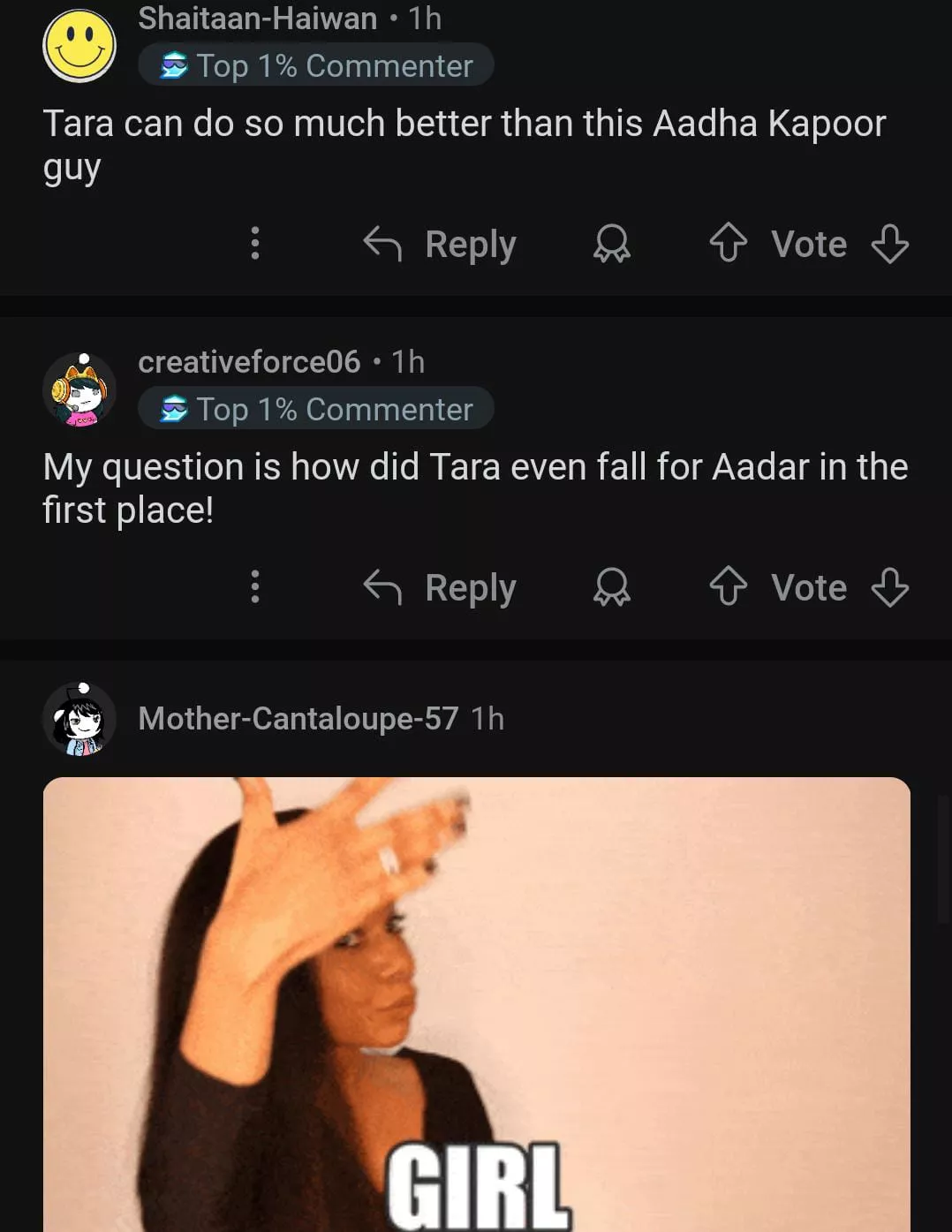The width and height of the screenshot is (952, 1232).
Task: Upvote creativeforce06's comment
Action: tap(729, 587)
